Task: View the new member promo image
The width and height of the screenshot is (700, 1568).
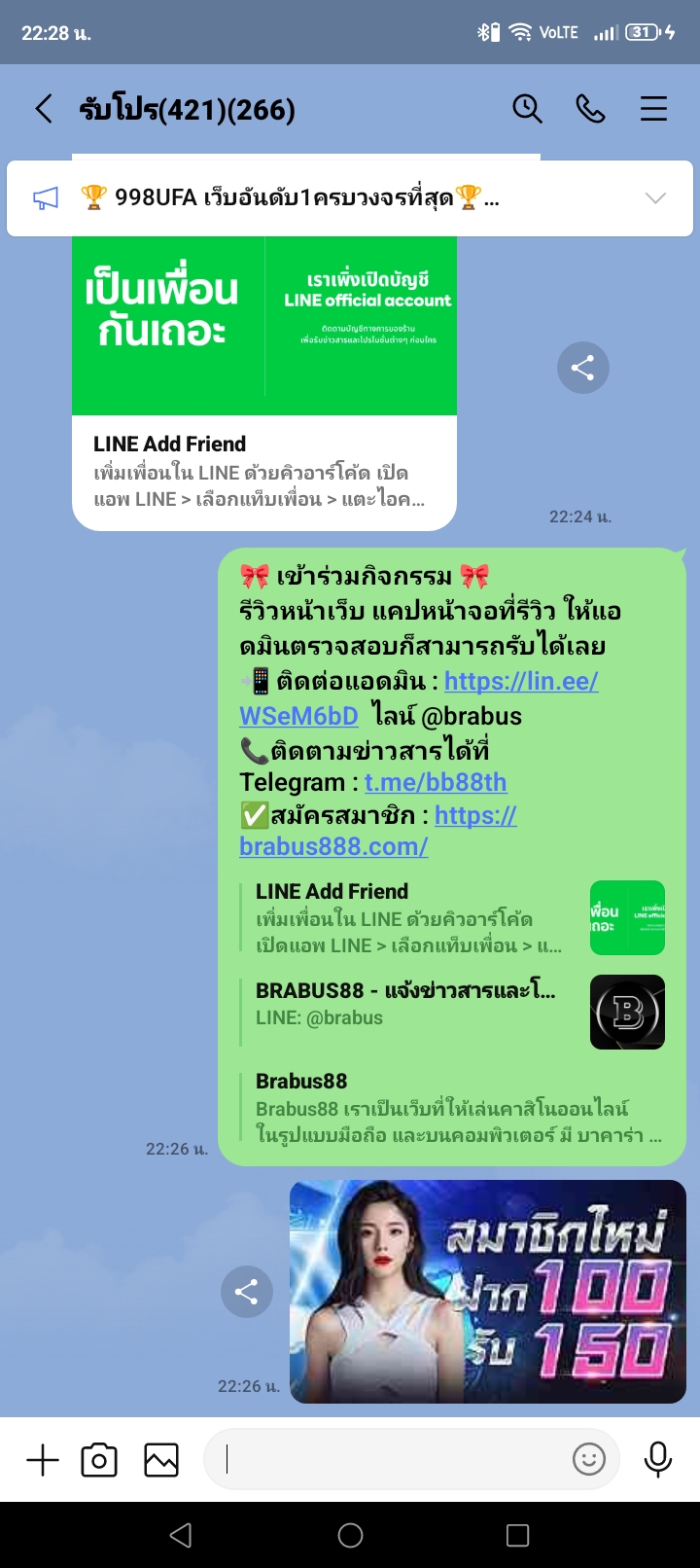Action: click(x=487, y=1291)
